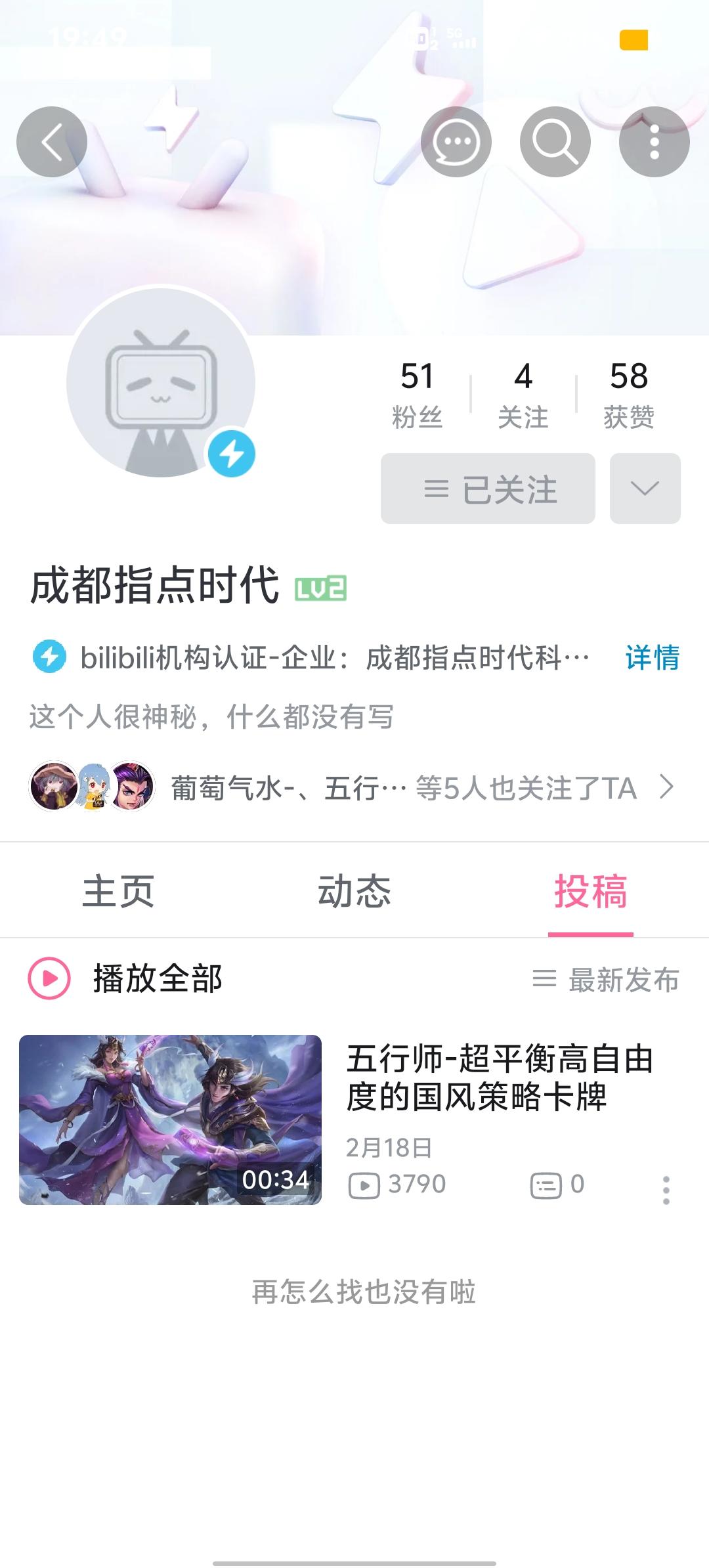Switch to the 主页 tab
709x1568 pixels.
tap(119, 890)
